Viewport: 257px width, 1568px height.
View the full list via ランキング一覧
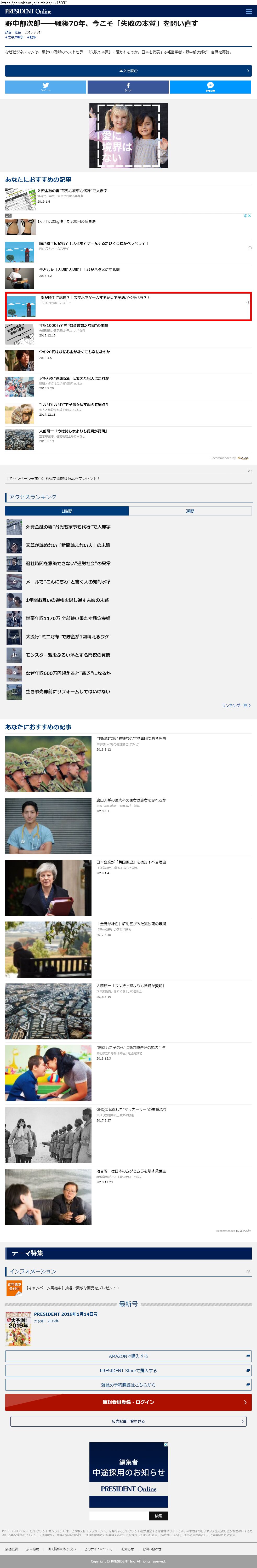(x=236, y=706)
